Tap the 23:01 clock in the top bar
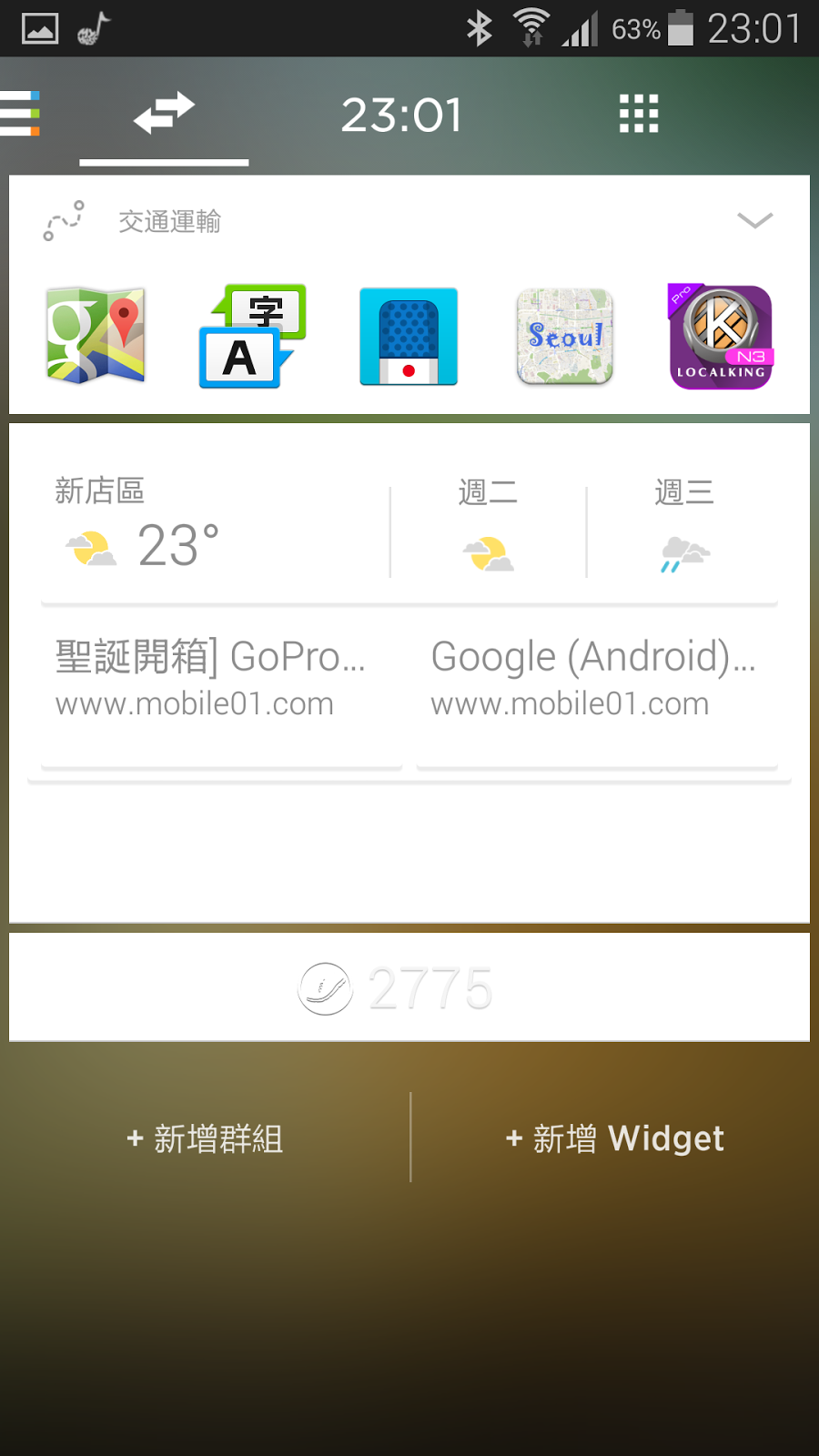 point(403,115)
